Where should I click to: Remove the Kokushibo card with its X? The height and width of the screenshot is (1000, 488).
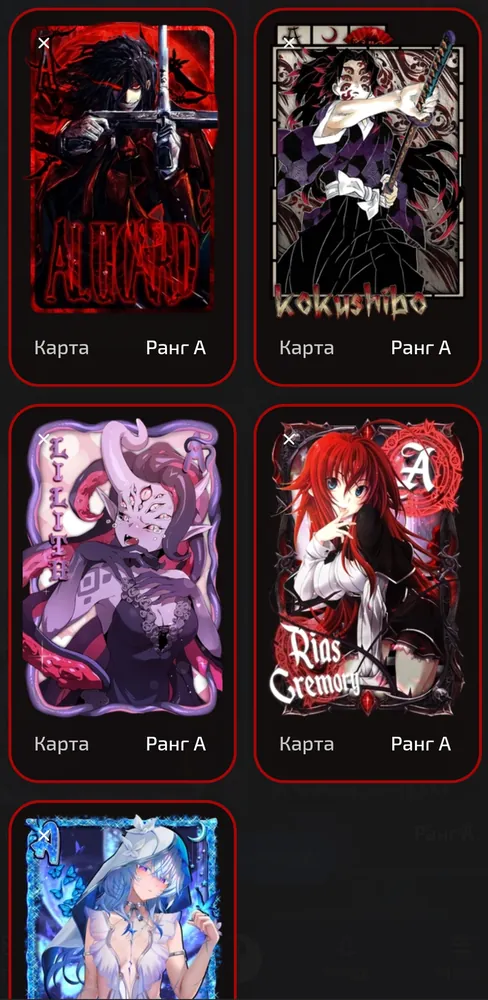pyautogui.click(x=289, y=43)
